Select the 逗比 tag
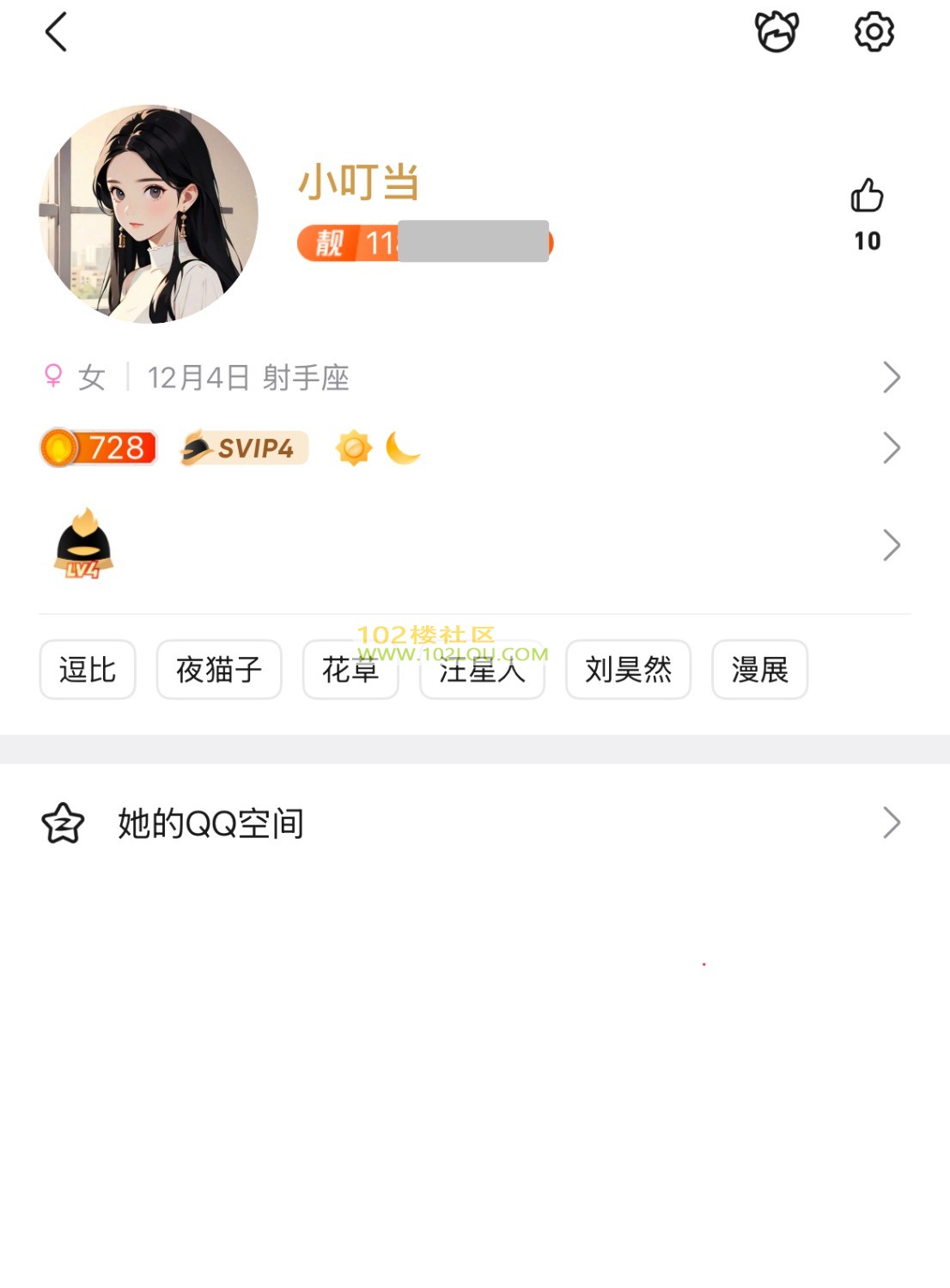950x1288 pixels. [88, 670]
